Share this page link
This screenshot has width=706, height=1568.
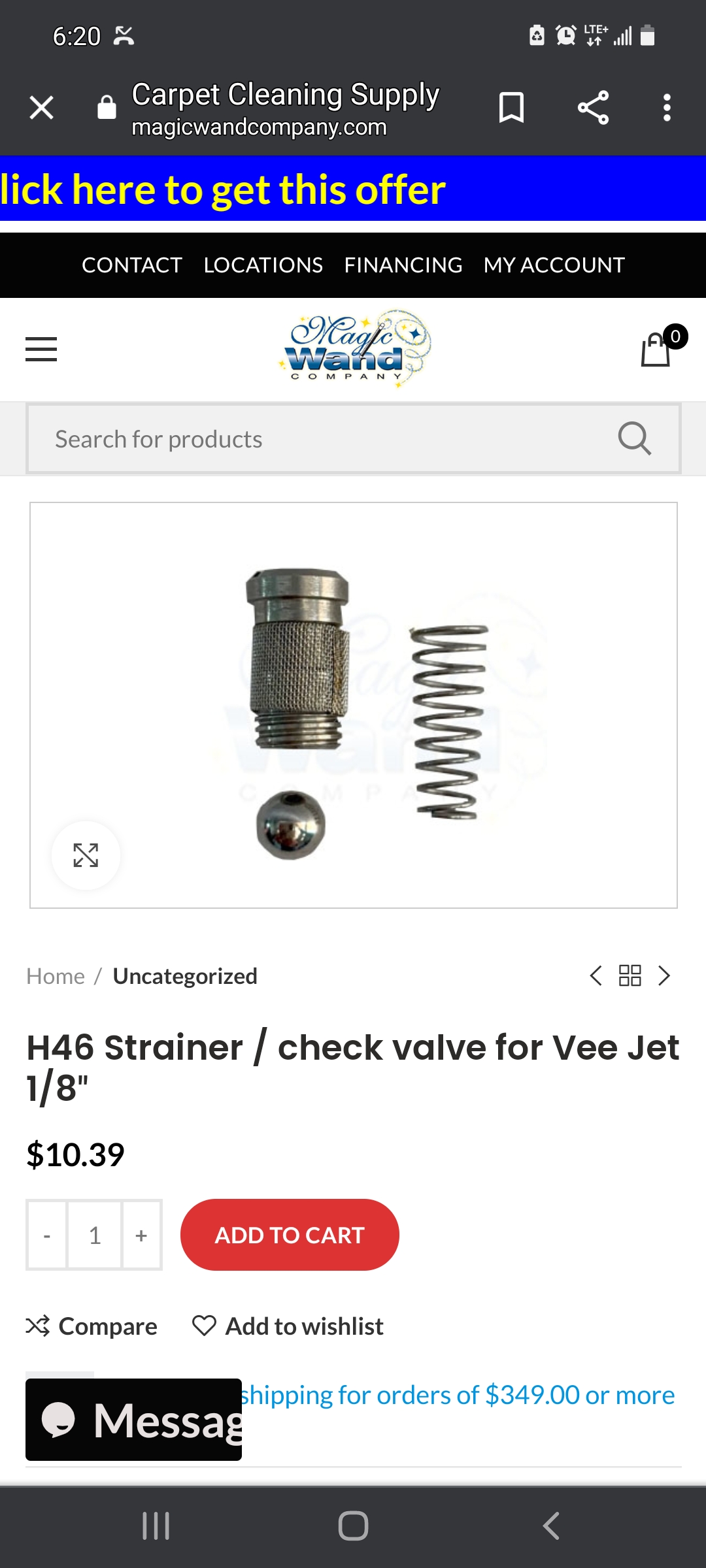593,108
